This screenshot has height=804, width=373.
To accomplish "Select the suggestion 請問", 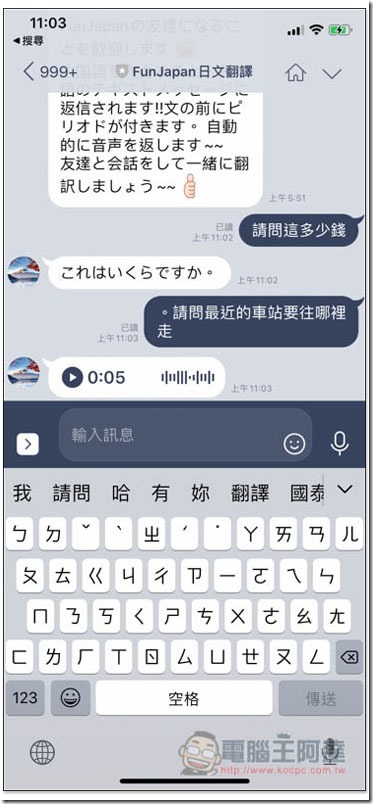I will tap(72, 494).
